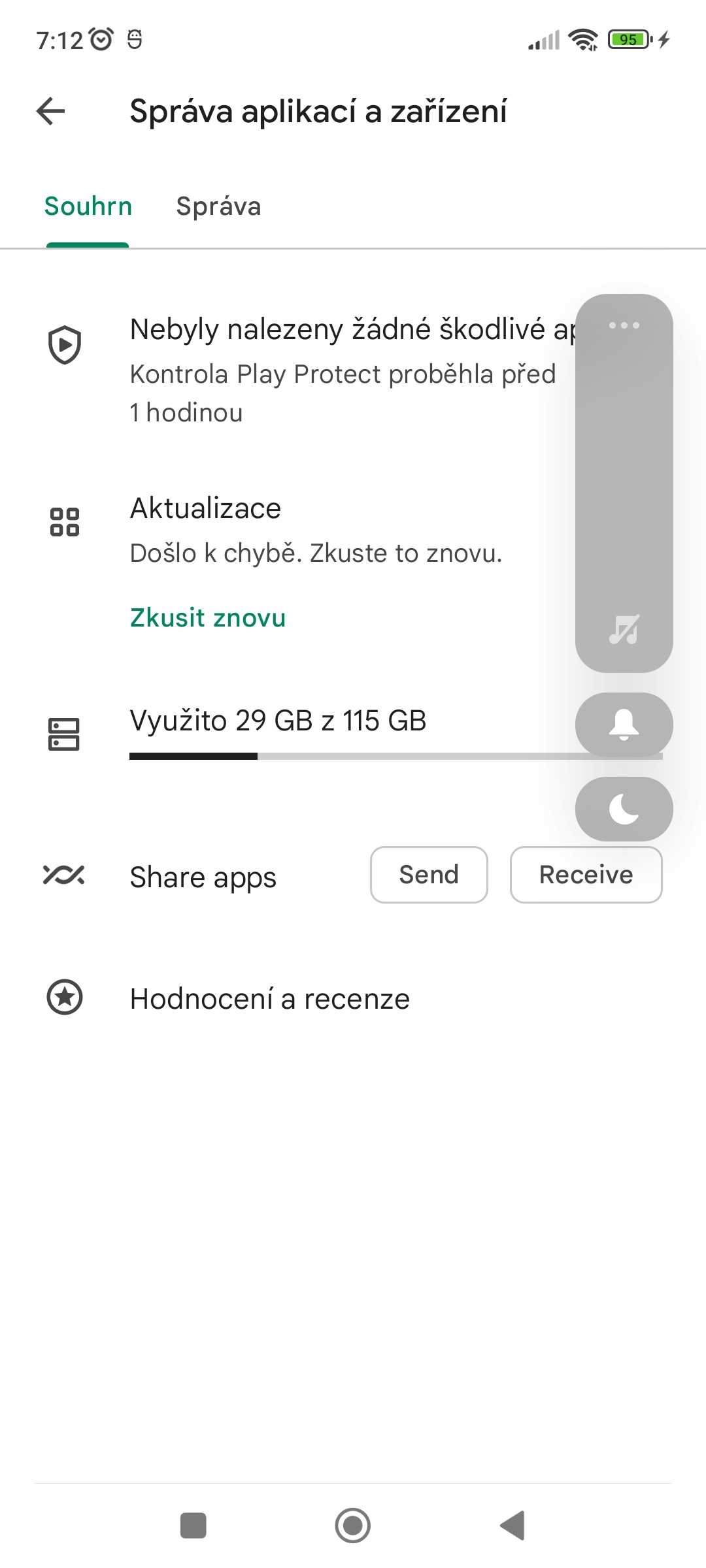Tap Zkusit znovu to retry updates
Screen dimensions: 706x1568
[x=208, y=618]
